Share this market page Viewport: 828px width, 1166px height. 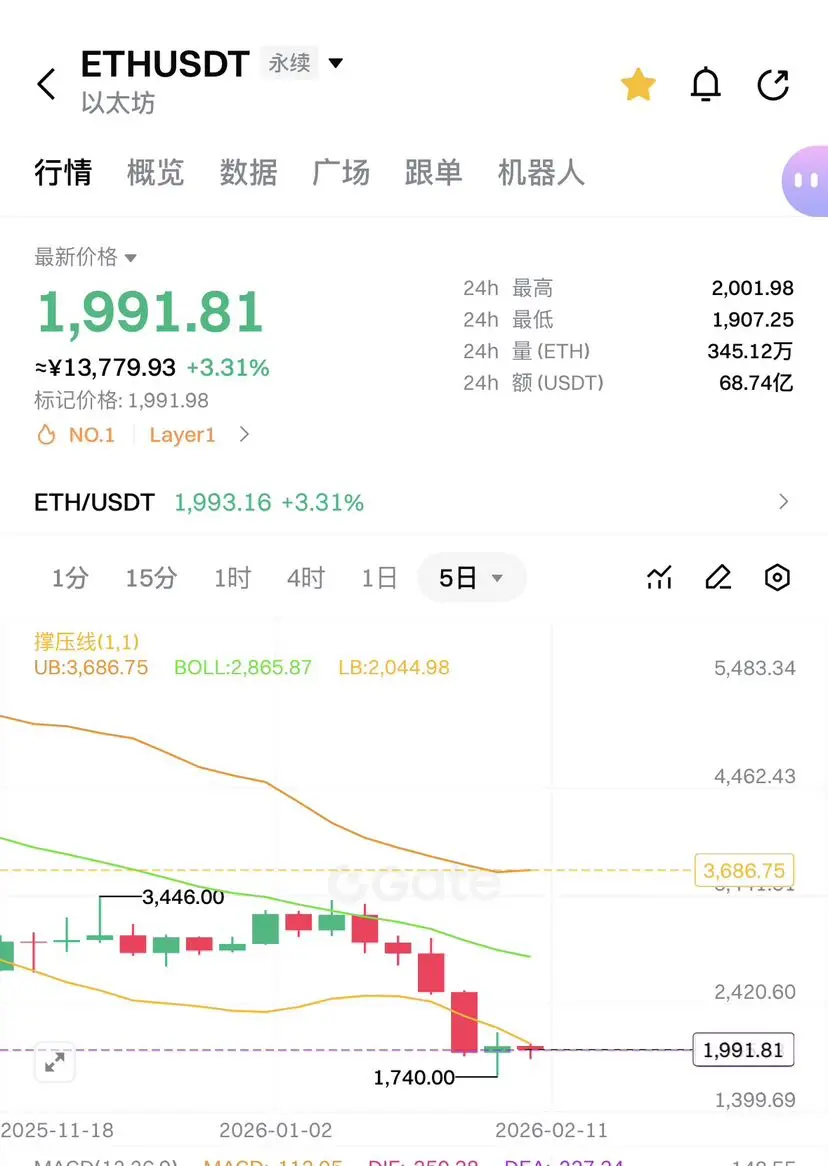[773, 85]
